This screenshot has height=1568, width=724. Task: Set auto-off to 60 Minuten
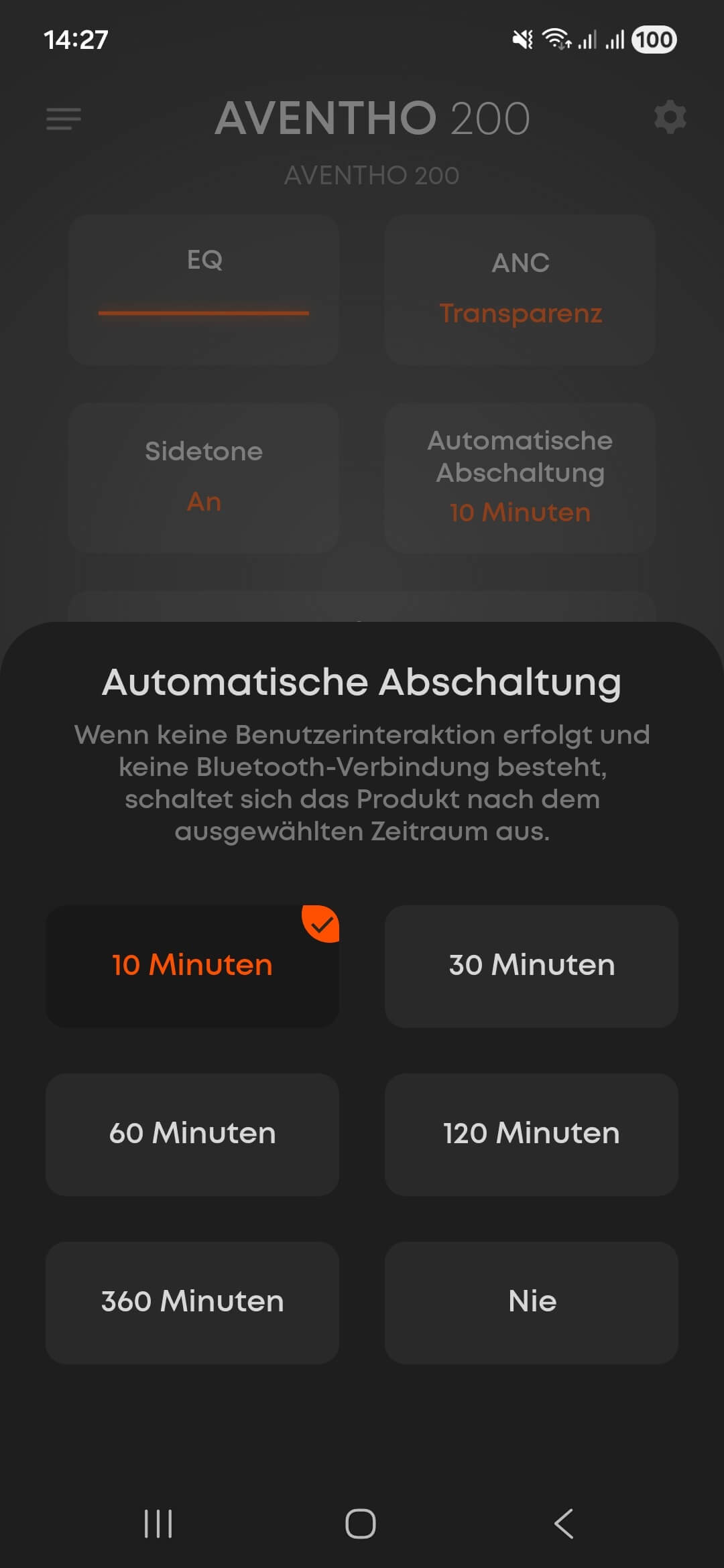(x=192, y=1134)
